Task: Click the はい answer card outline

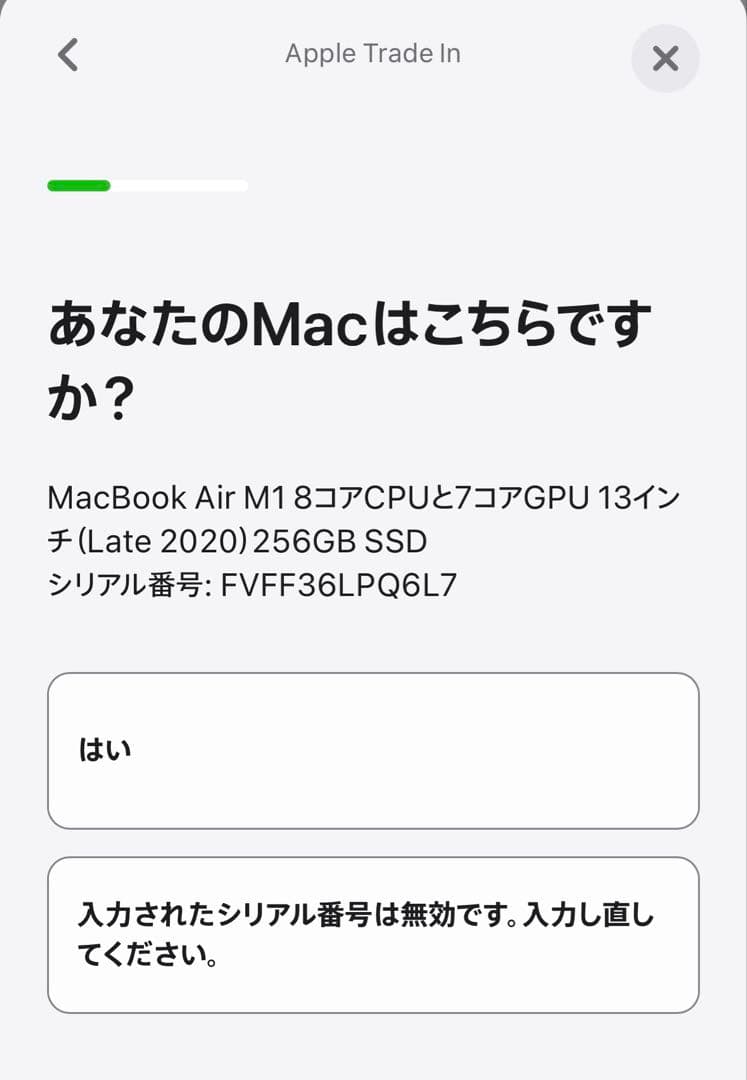Action: point(373,748)
